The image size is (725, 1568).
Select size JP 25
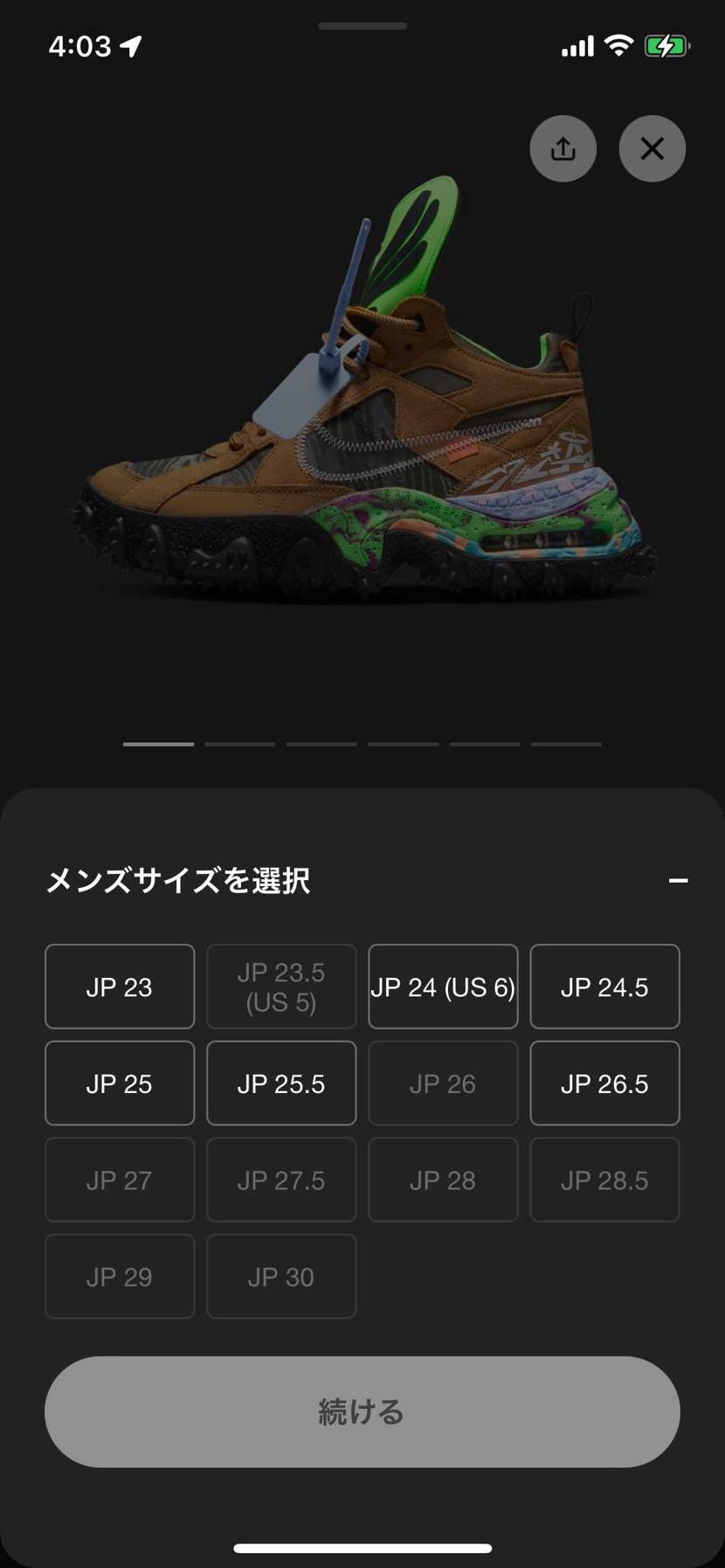[x=119, y=1083]
